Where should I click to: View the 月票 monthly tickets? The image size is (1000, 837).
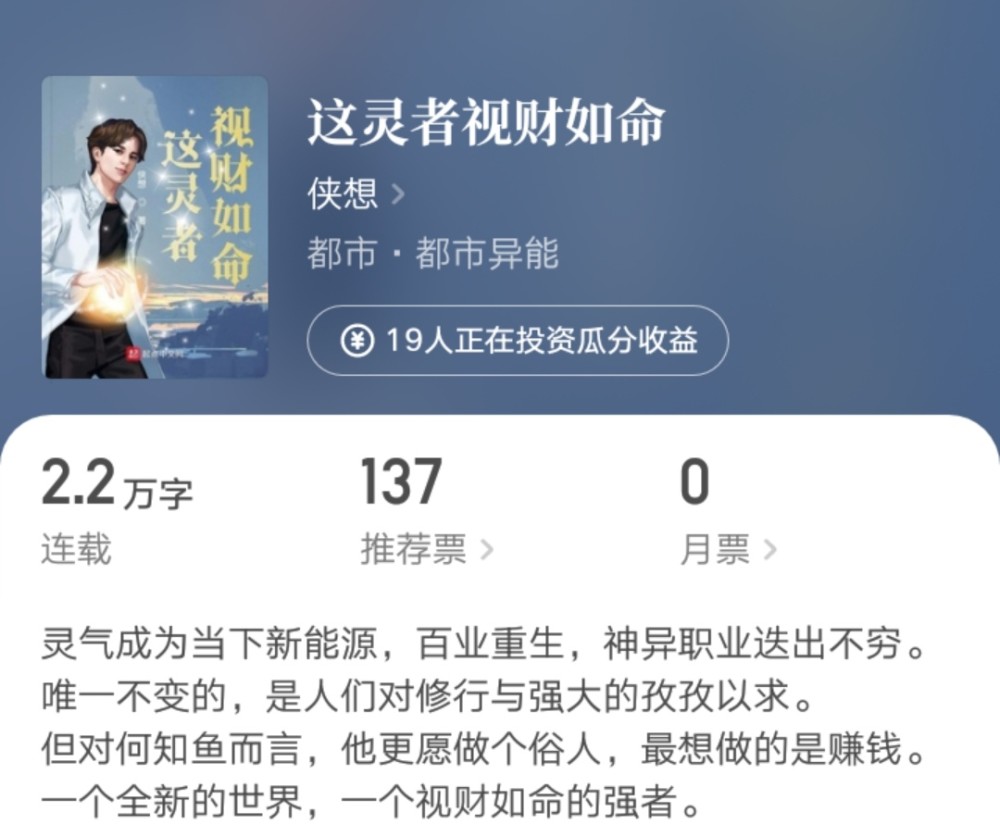[x=727, y=549]
